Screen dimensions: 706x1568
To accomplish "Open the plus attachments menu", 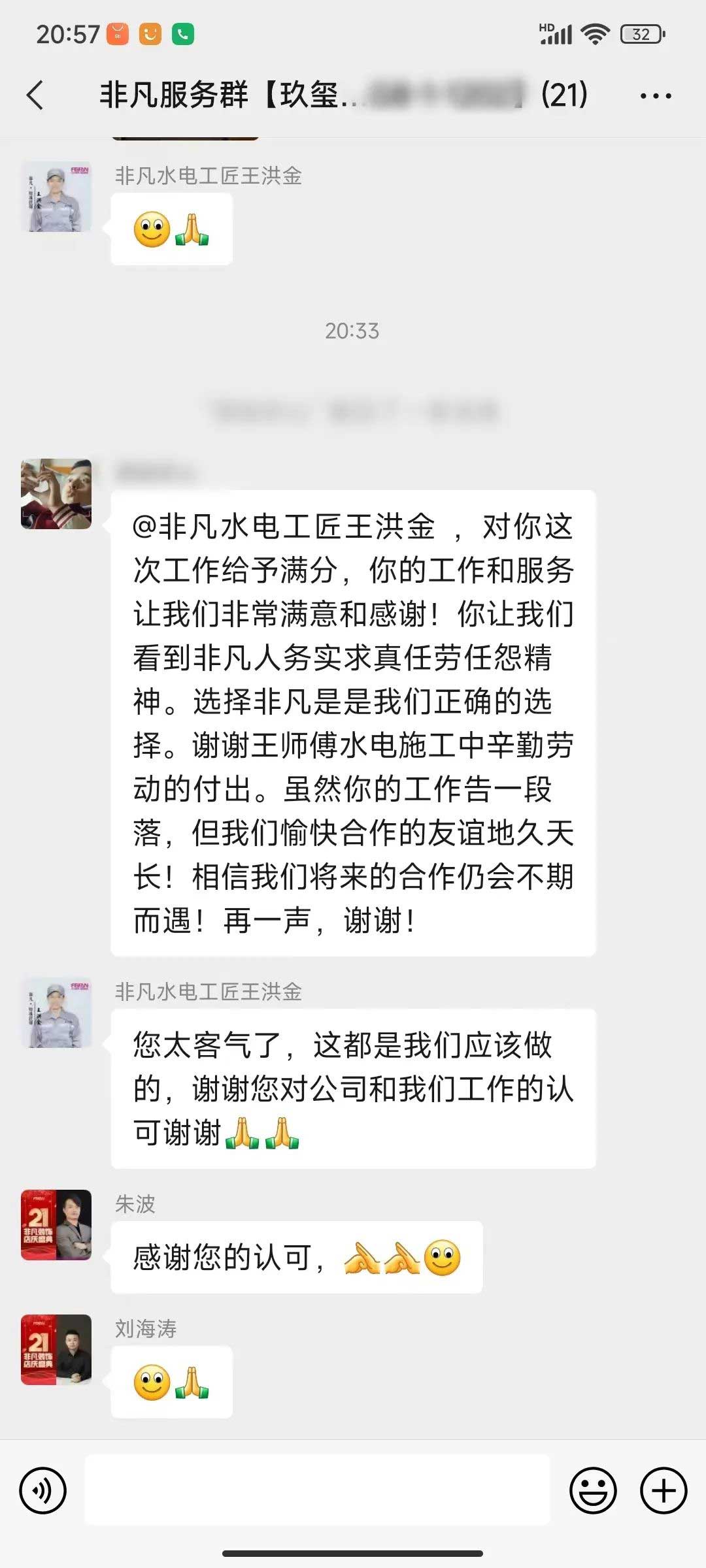I will point(663,1490).
